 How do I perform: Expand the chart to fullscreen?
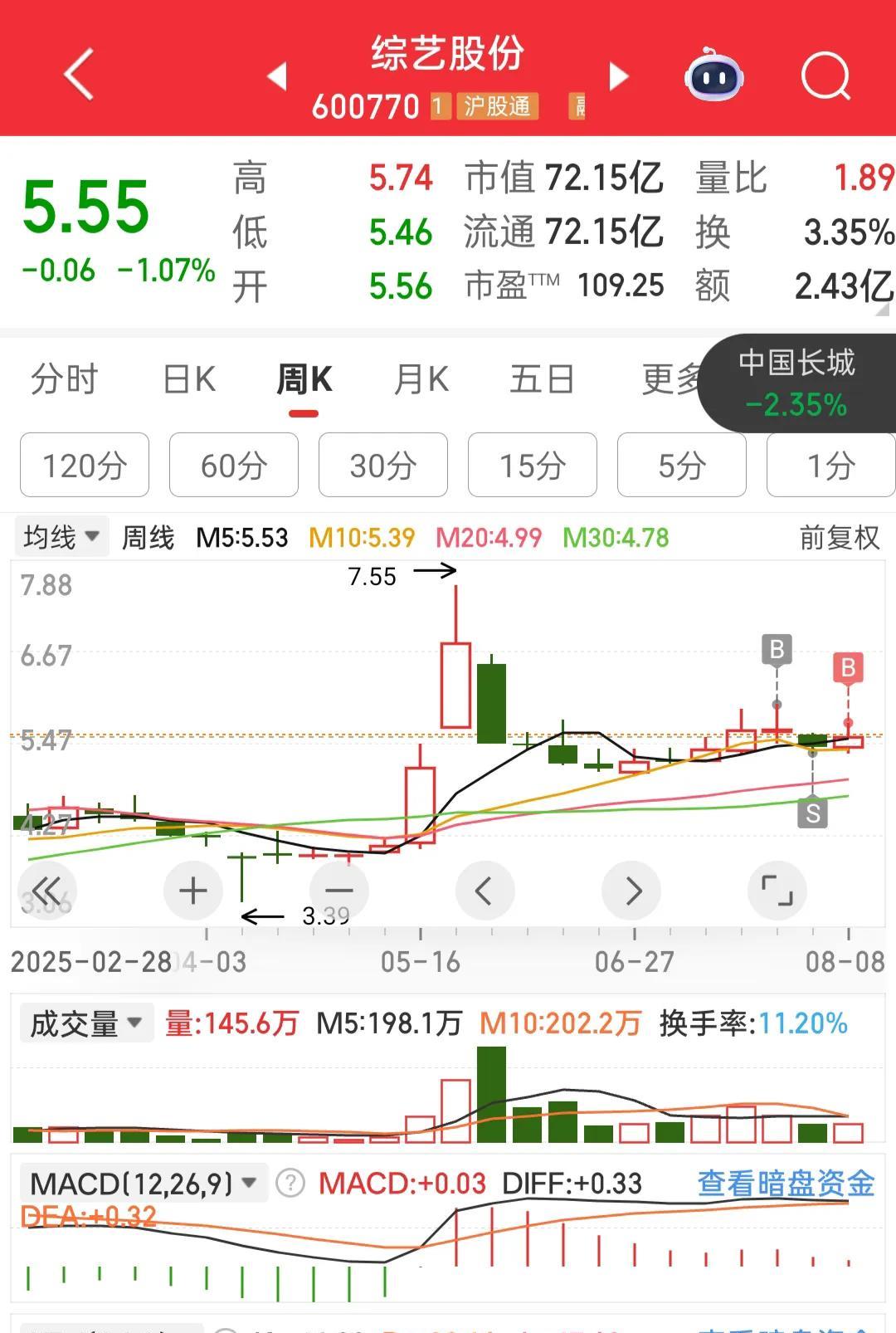tap(777, 891)
